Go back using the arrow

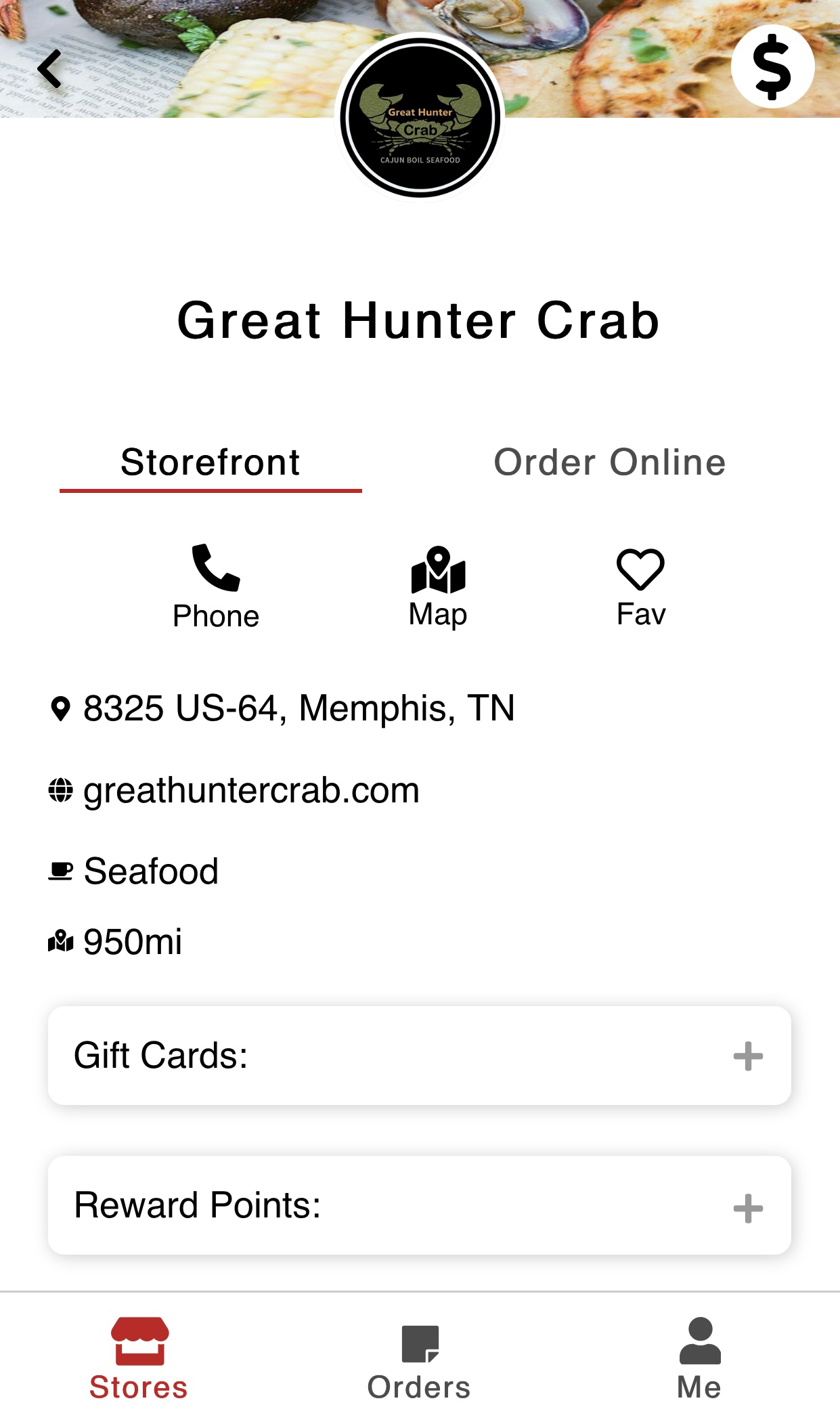(x=50, y=69)
